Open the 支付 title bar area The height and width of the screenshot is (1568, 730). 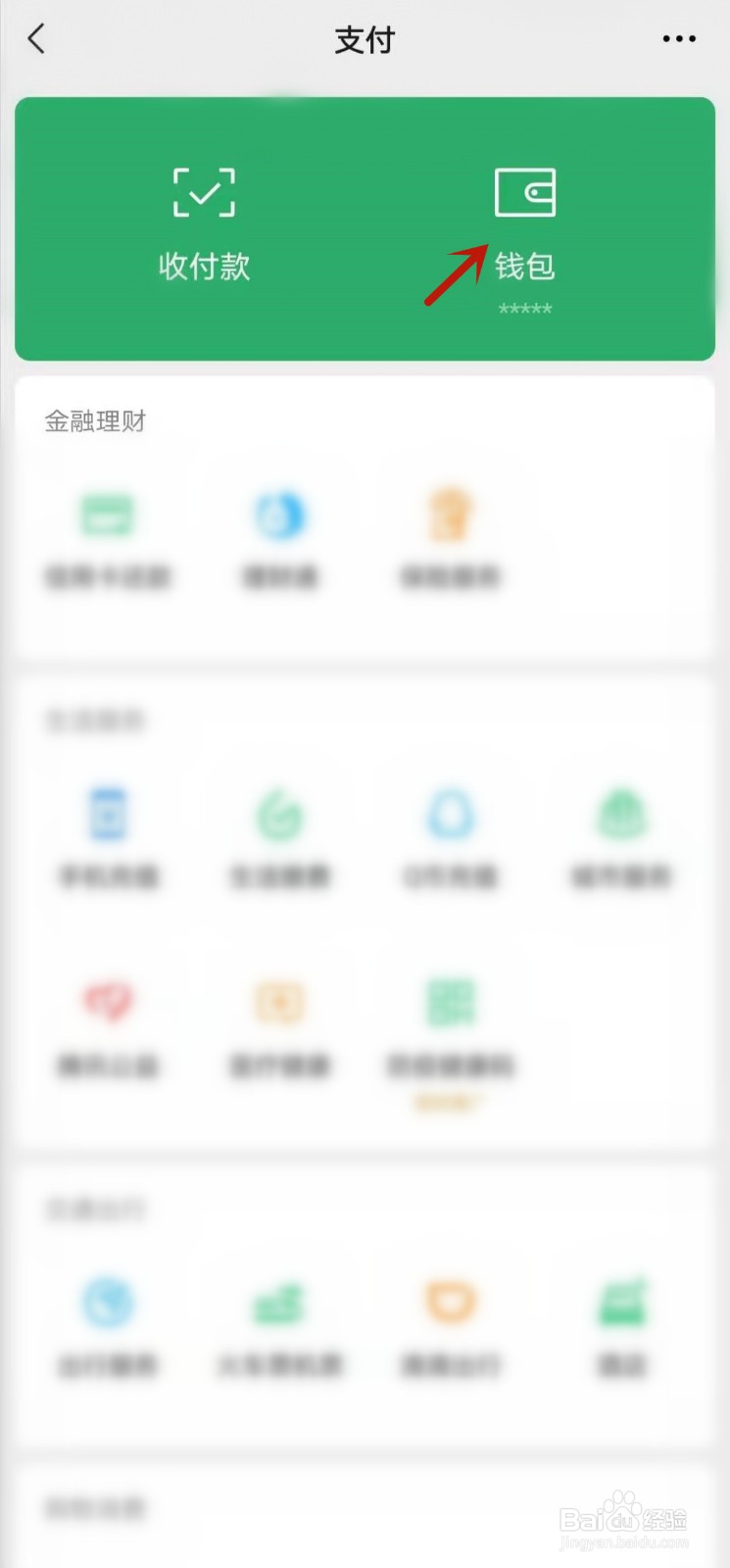[365, 39]
